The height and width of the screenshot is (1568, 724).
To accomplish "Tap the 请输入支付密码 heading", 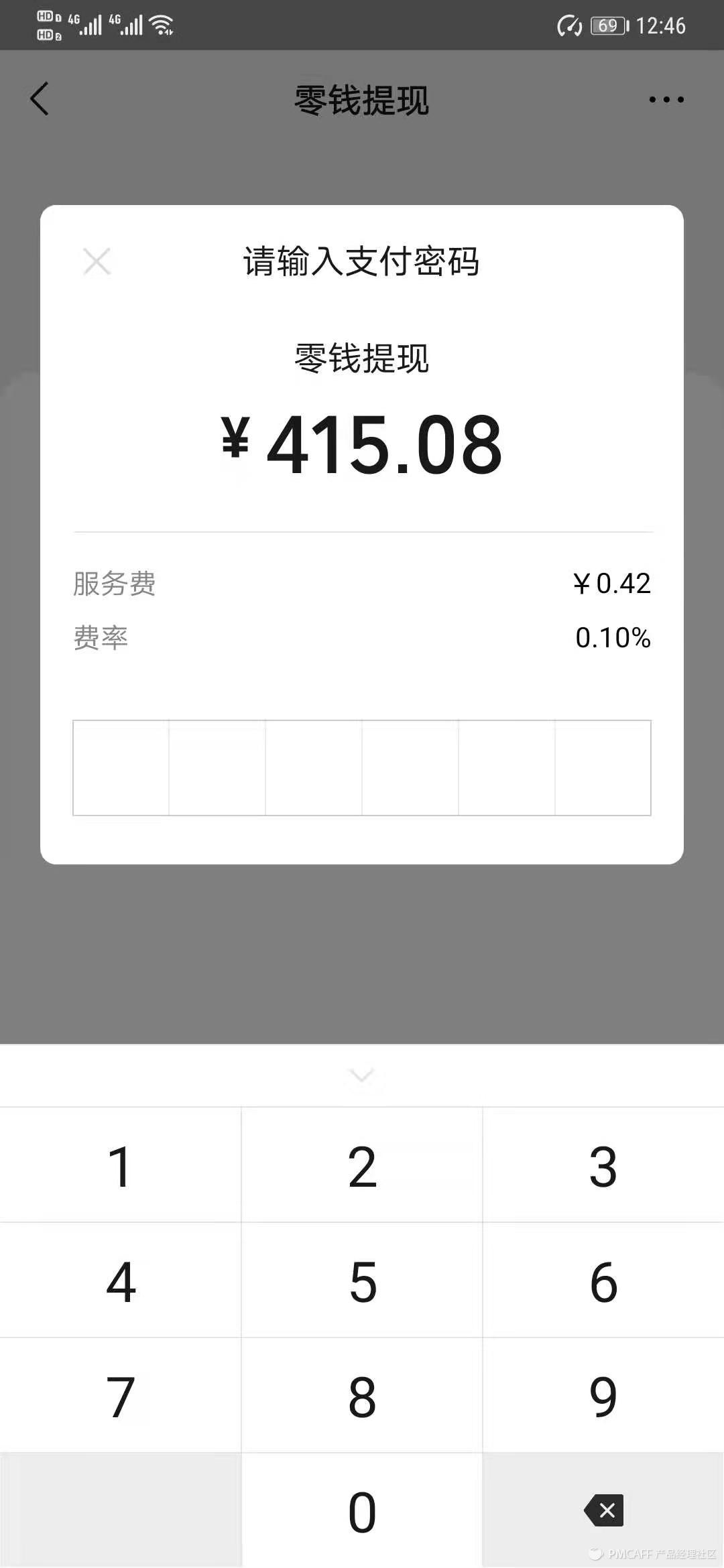I will (x=362, y=263).
